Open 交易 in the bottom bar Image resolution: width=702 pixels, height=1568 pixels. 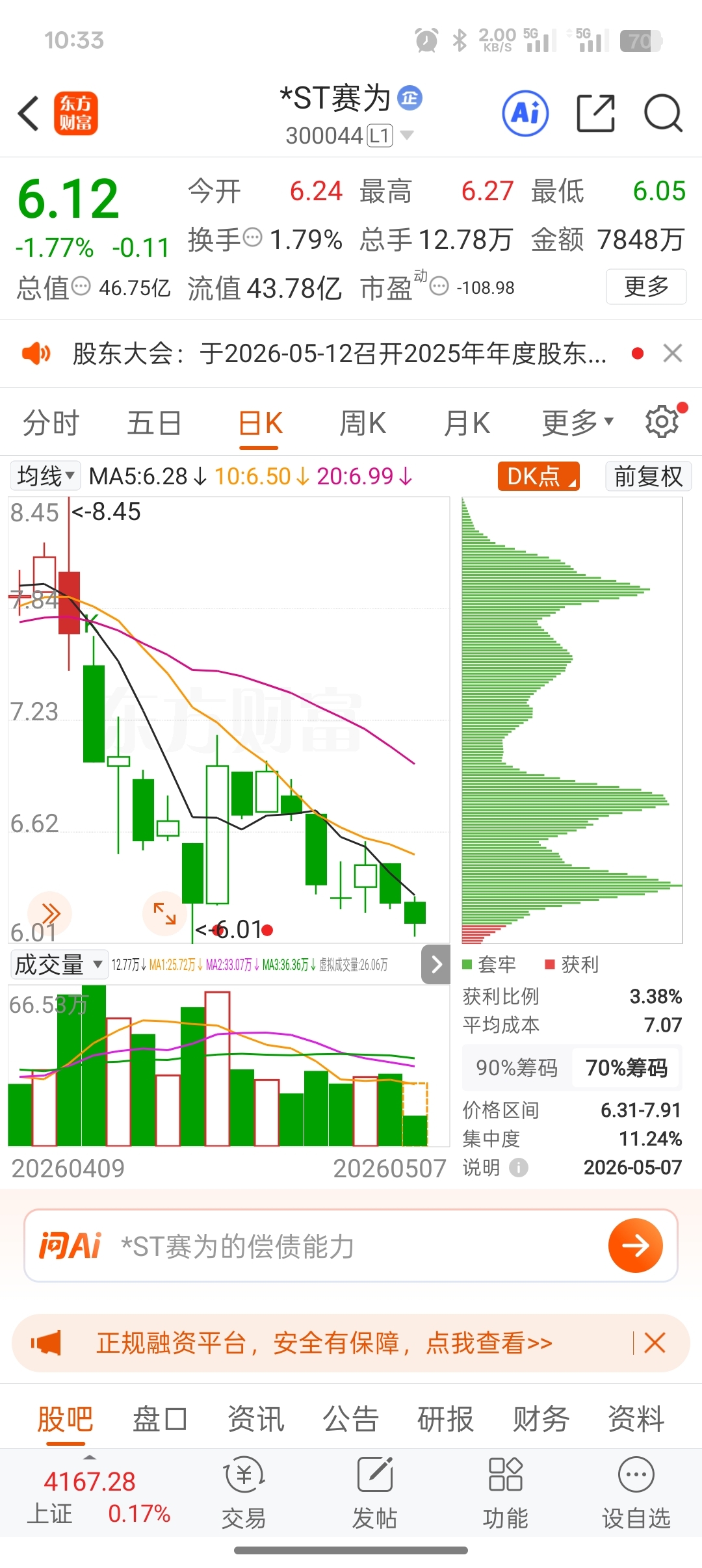pos(244,1493)
